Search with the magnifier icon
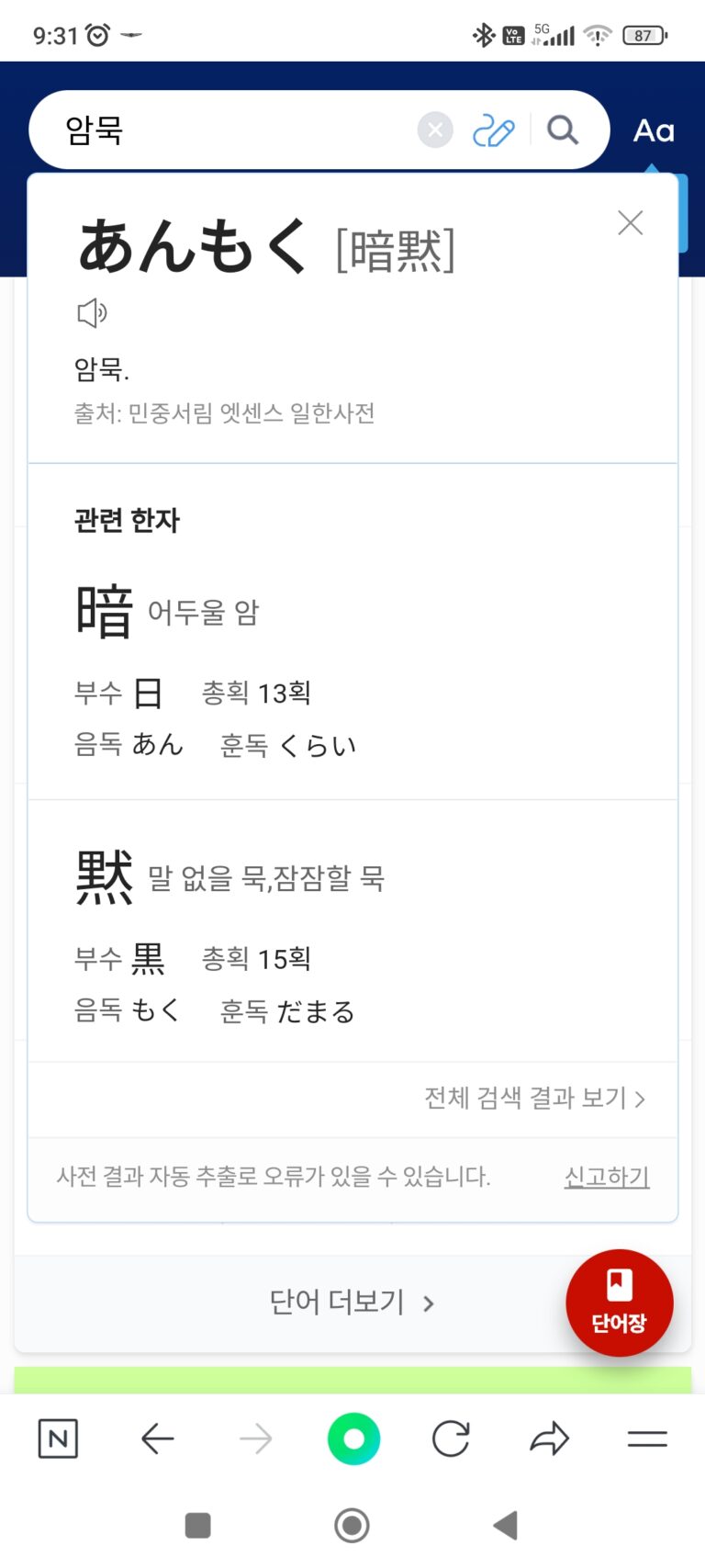705x1568 pixels. pyautogui.click(x=563, y=130)
